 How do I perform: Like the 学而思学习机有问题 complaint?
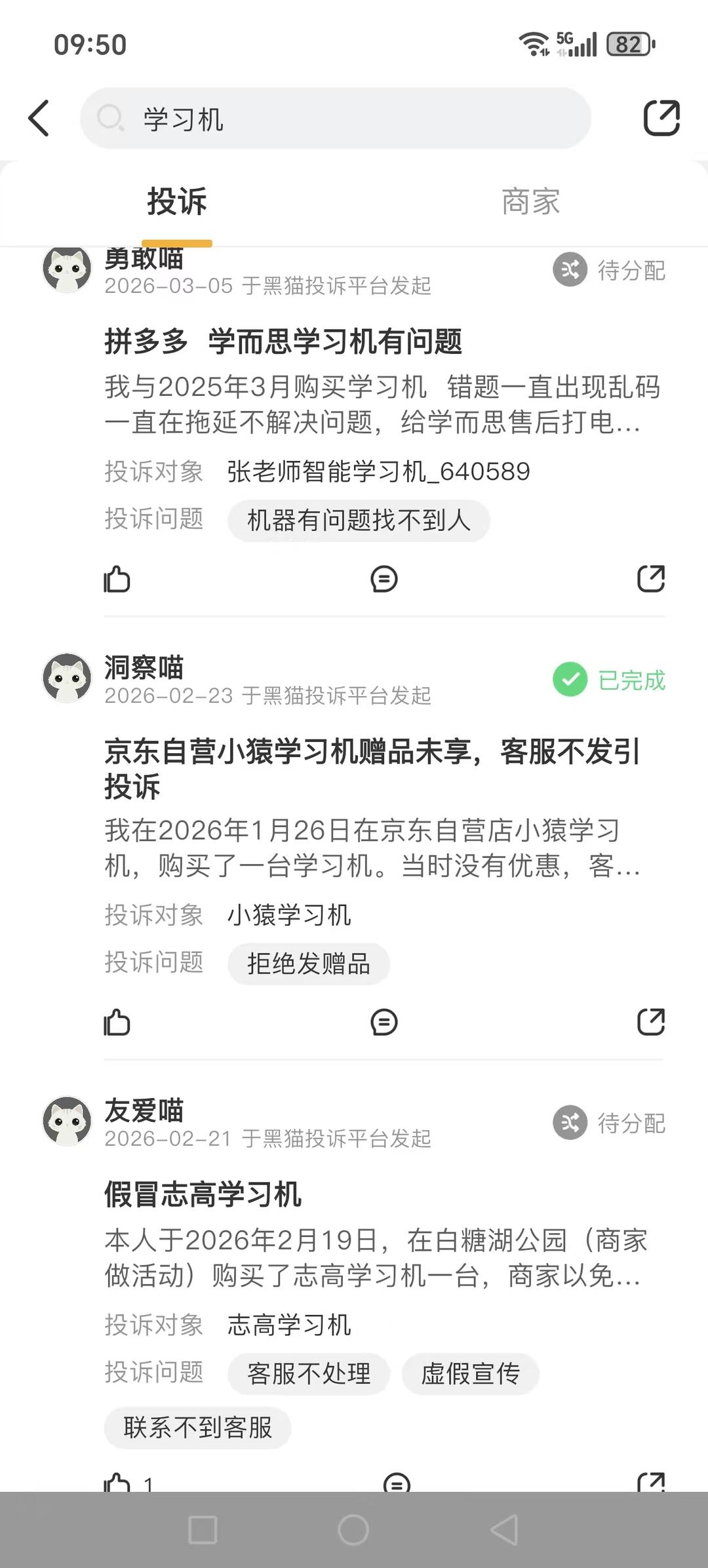[117, 579]
